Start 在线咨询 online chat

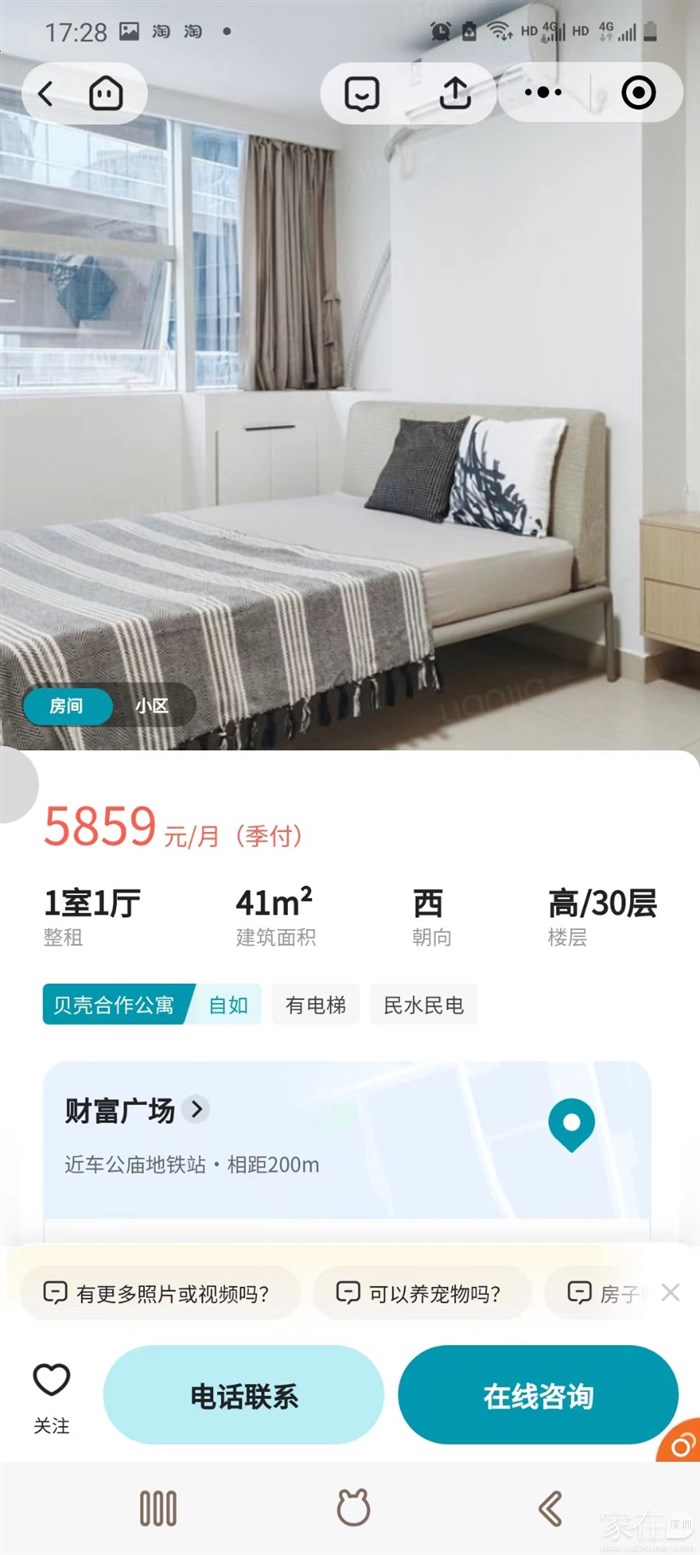pyautogui.click(x=538, y=1395)
